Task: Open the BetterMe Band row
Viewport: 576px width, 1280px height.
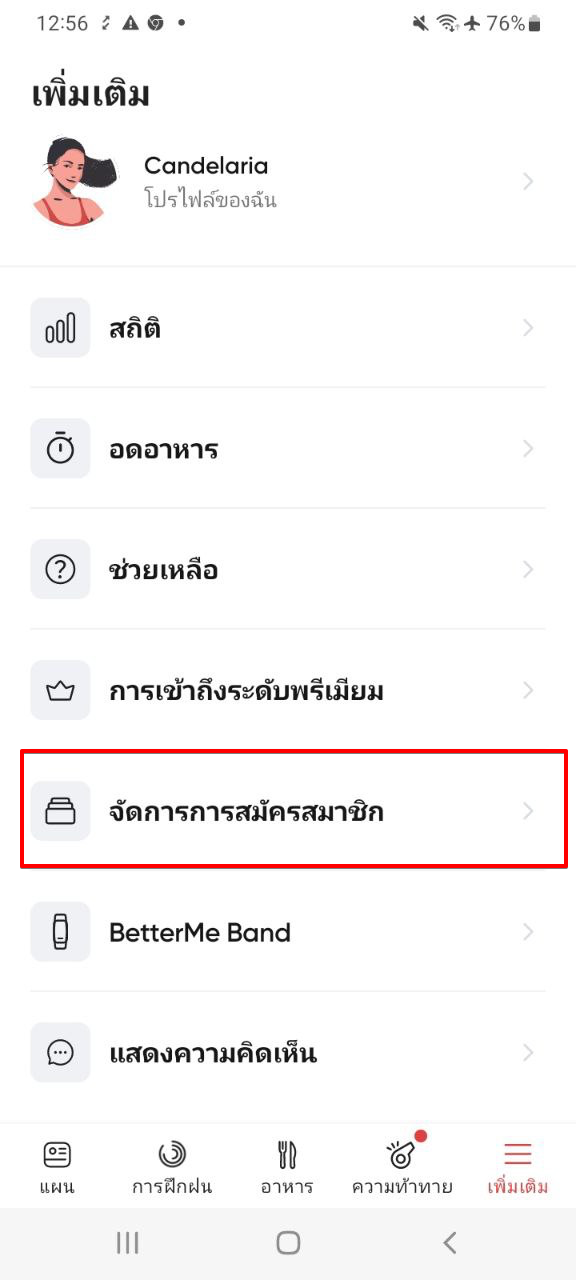Action: point(288,932)
